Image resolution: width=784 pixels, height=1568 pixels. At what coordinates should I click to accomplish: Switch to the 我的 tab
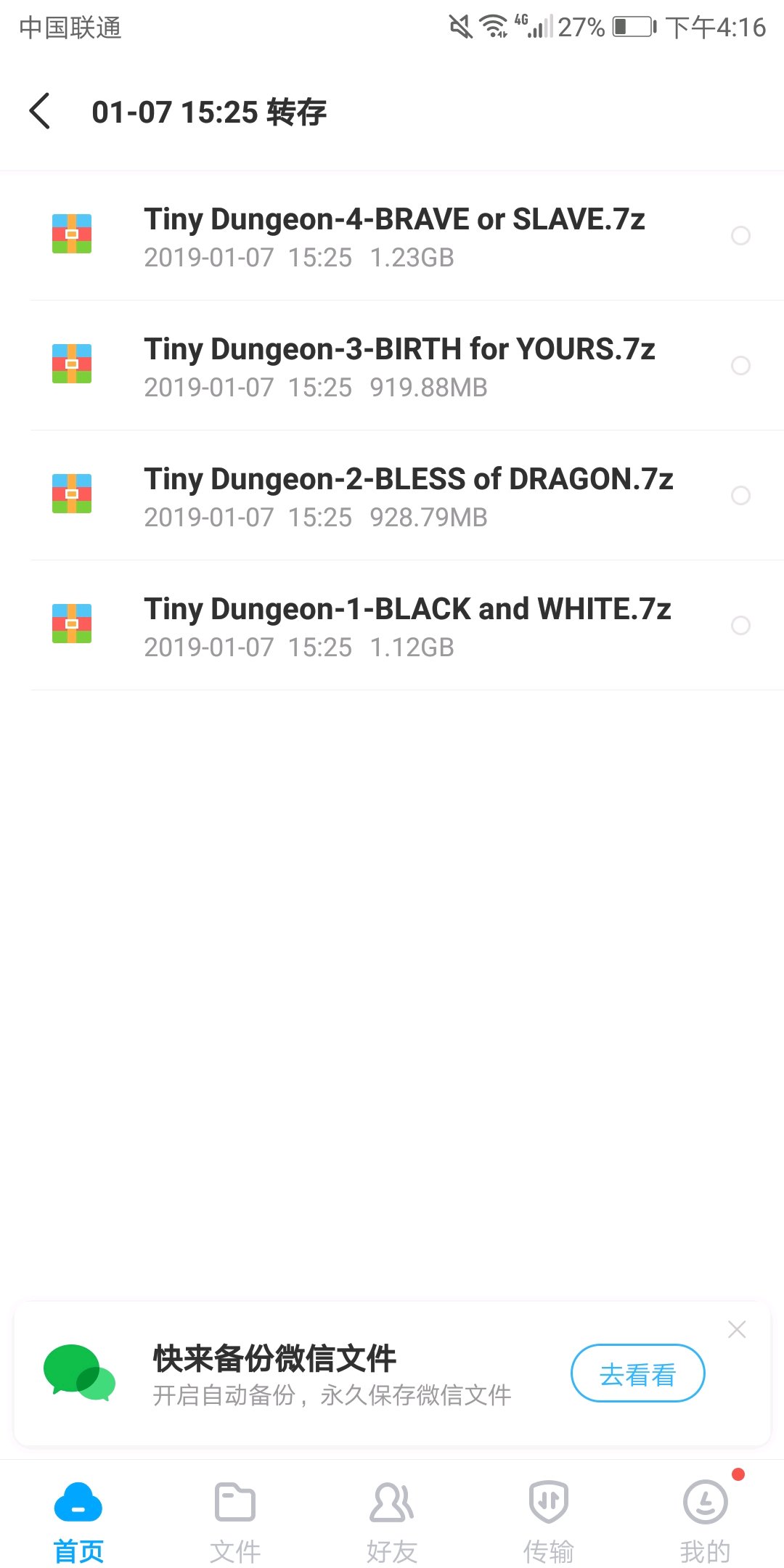coord(706,1522)
